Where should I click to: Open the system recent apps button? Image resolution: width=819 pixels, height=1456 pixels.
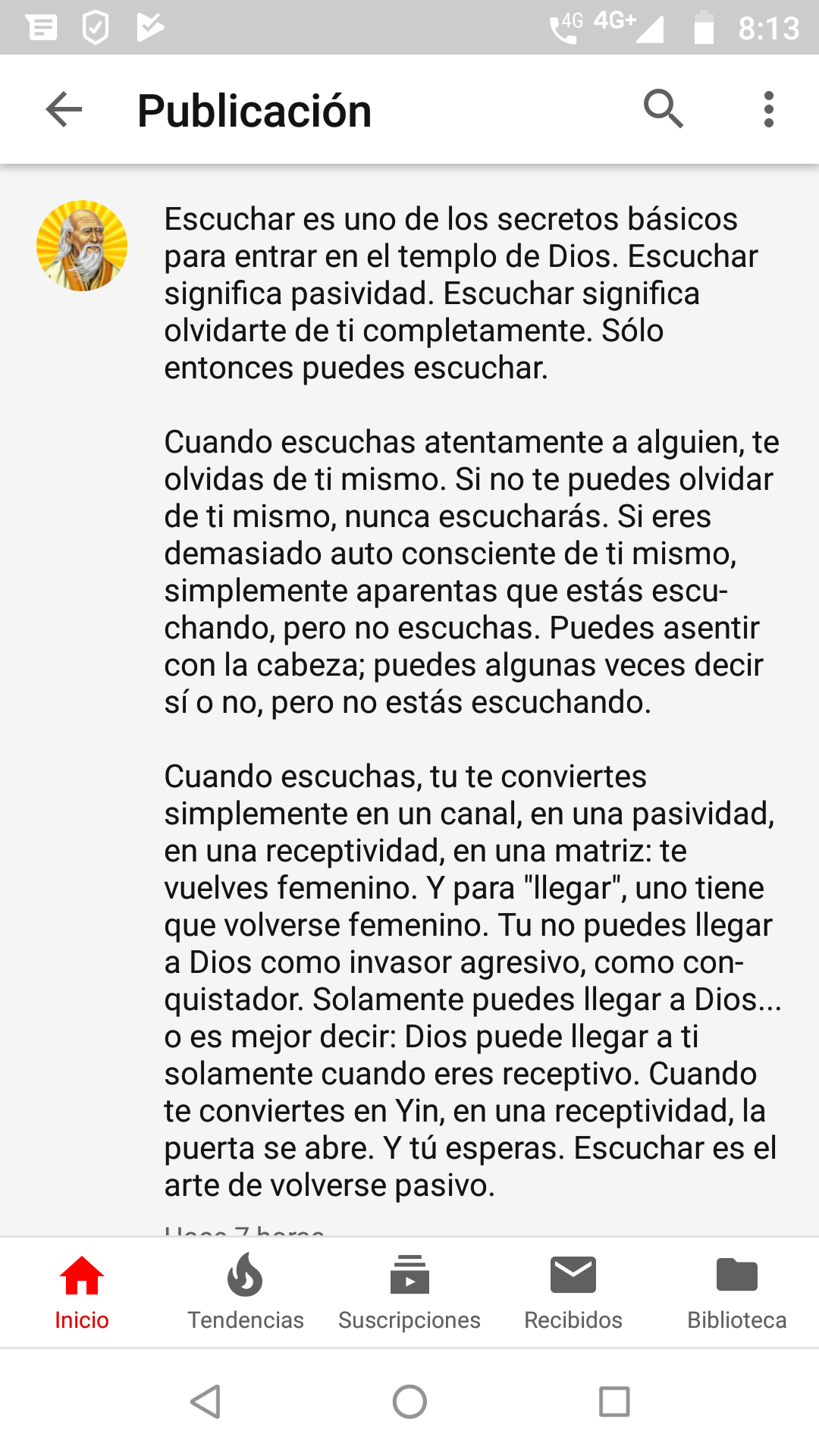click(614, 1401)
